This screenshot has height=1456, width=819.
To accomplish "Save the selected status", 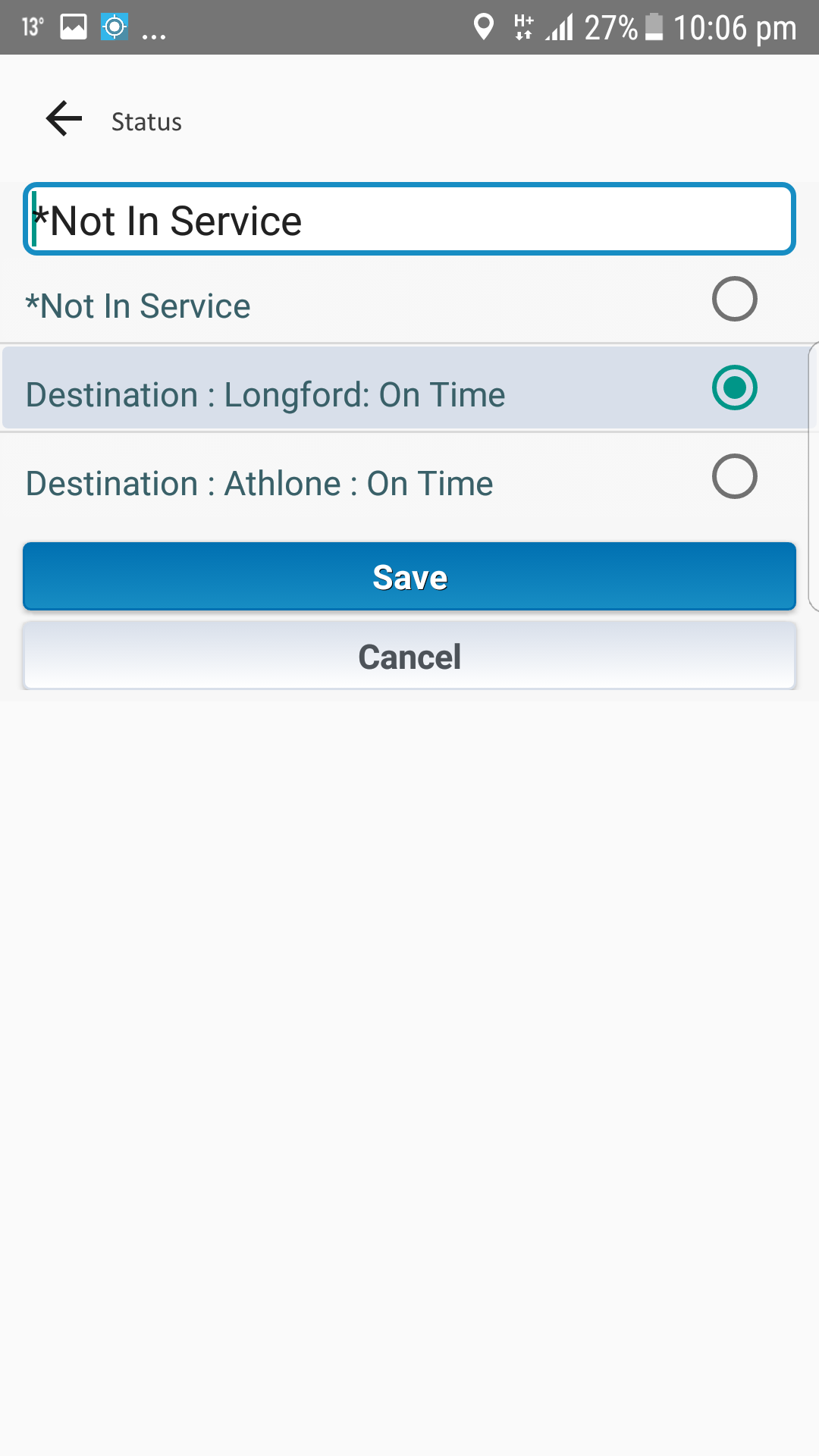I will click(409, 576).
